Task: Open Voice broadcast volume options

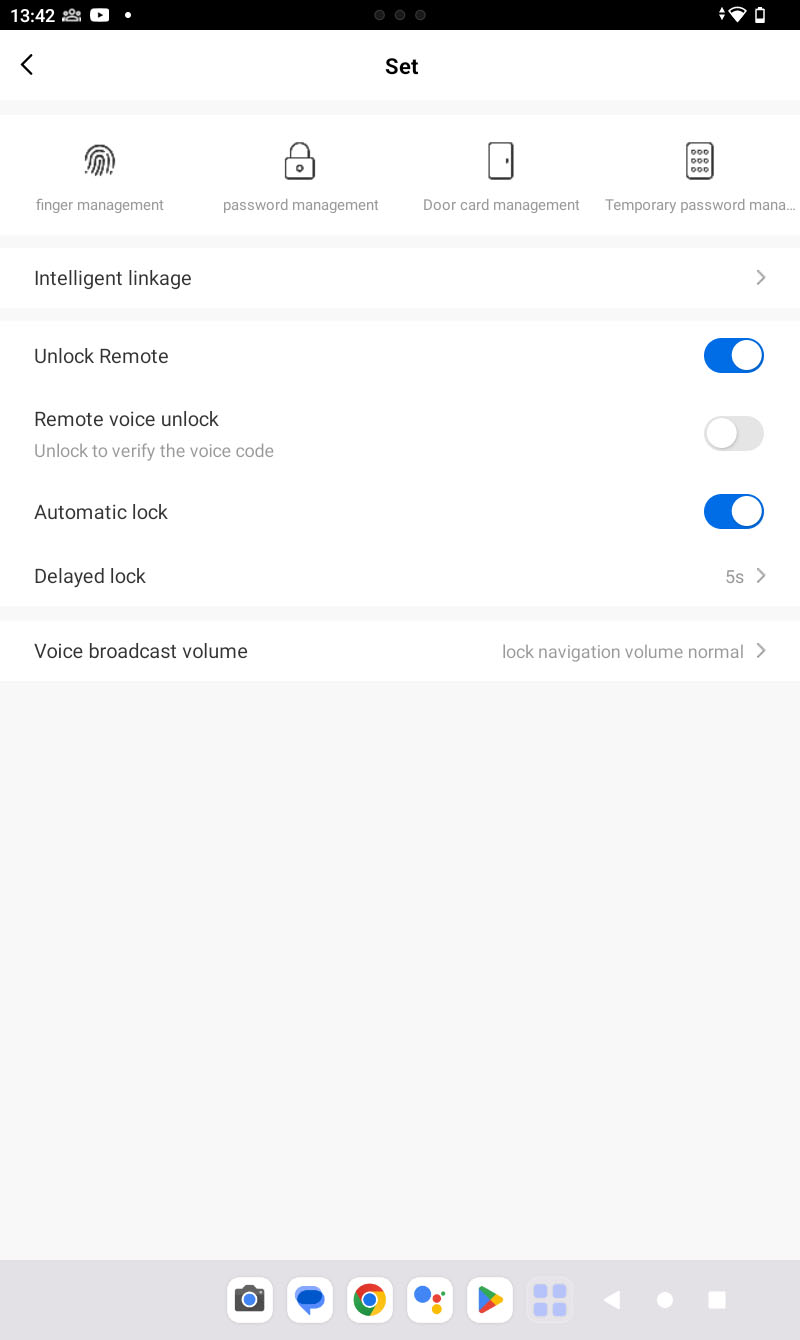Action: [400, 651]
